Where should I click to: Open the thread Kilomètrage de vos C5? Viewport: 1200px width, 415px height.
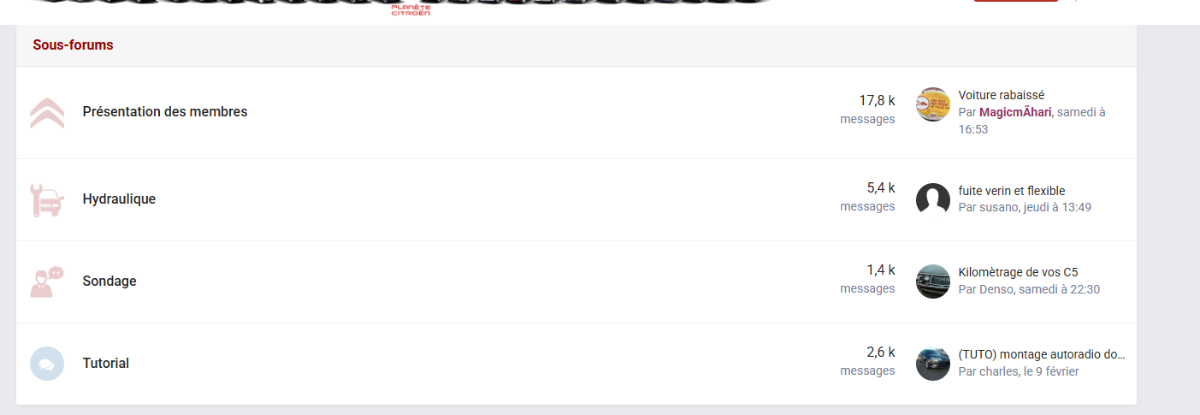point(1017,272)
